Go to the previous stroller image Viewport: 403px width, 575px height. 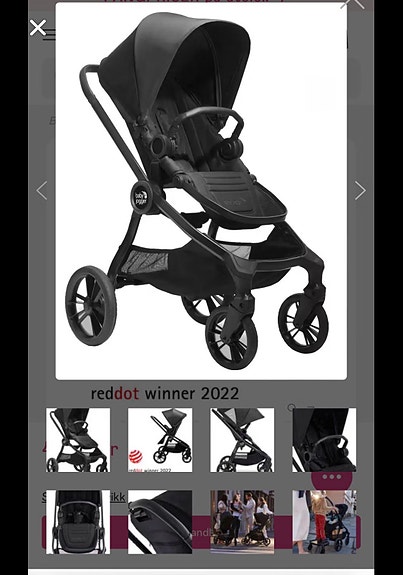pos(42,191)
